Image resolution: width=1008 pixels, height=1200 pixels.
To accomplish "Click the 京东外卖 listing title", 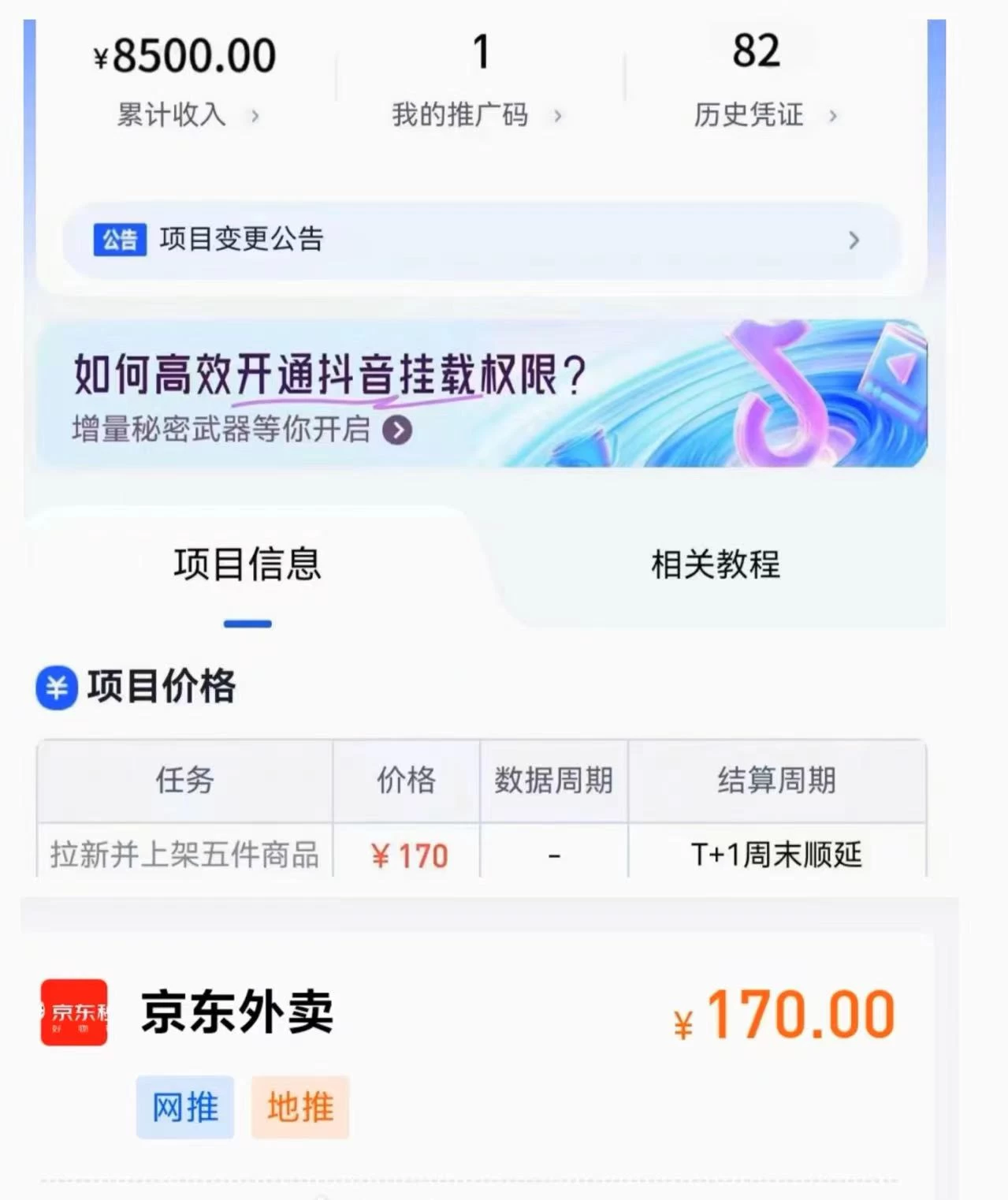I will pos(235,1015).
